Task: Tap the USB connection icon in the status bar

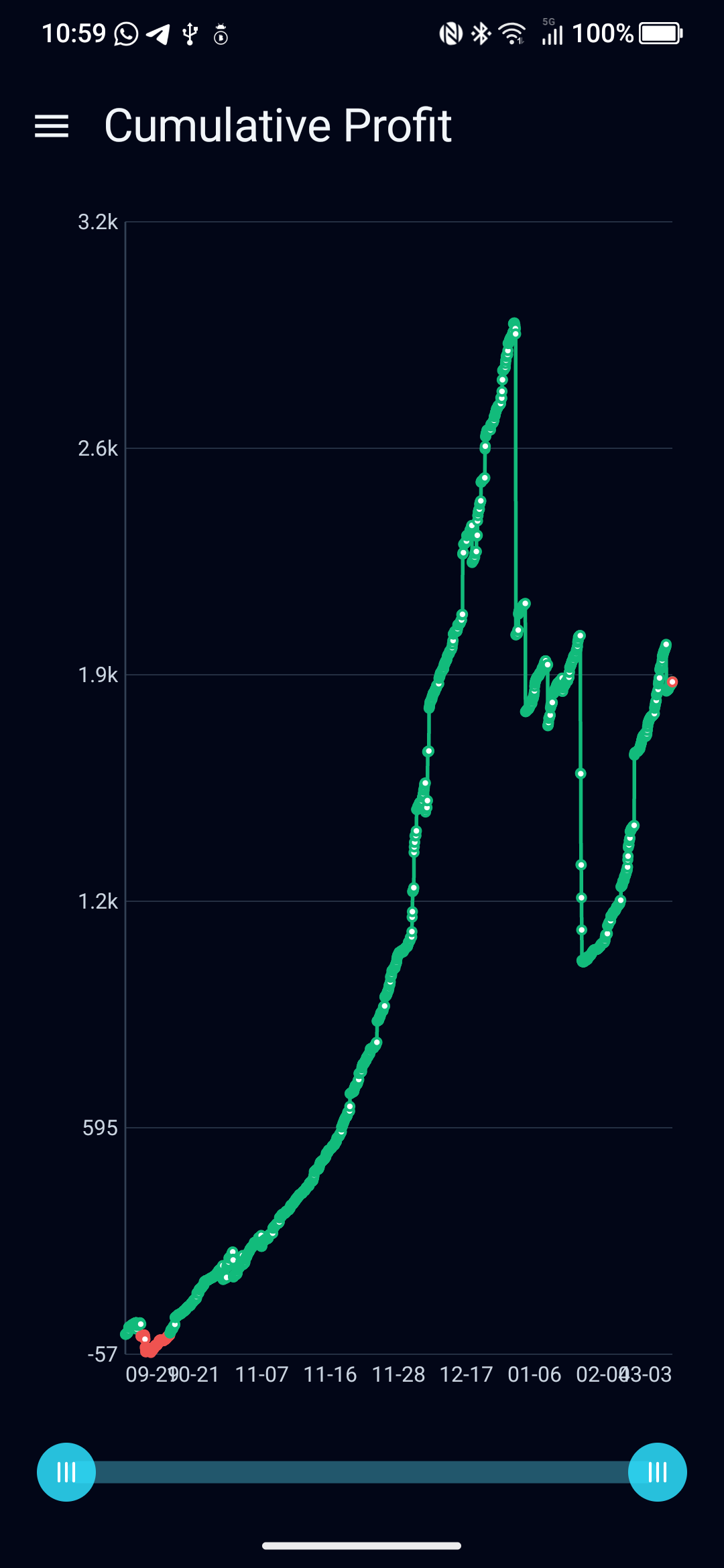Action: pyautogui.click(x=190, y=32)
